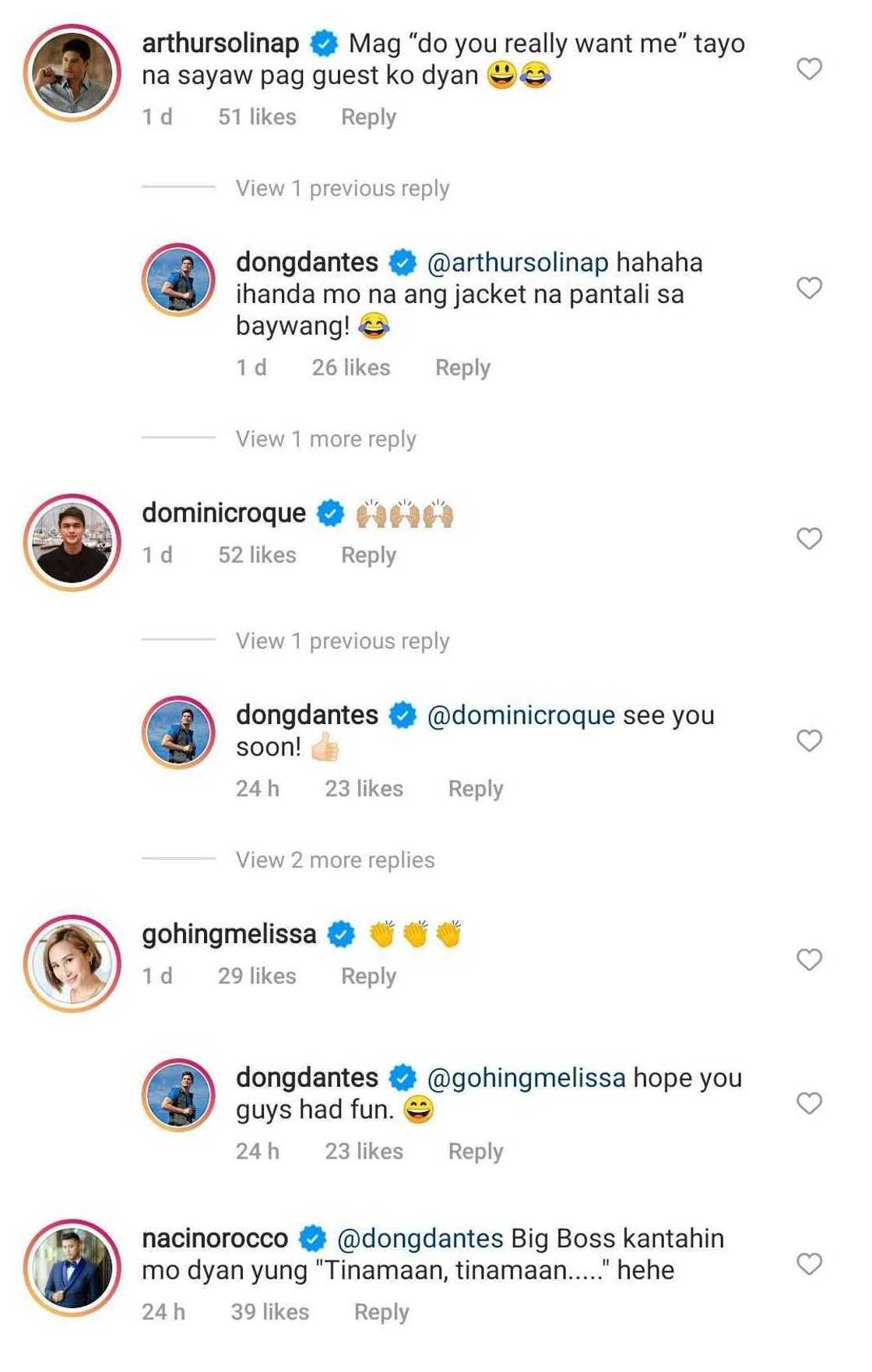Like dongdantes' "see you soon" reply
Screen dimensions: 872x1372
click(809, 741)
